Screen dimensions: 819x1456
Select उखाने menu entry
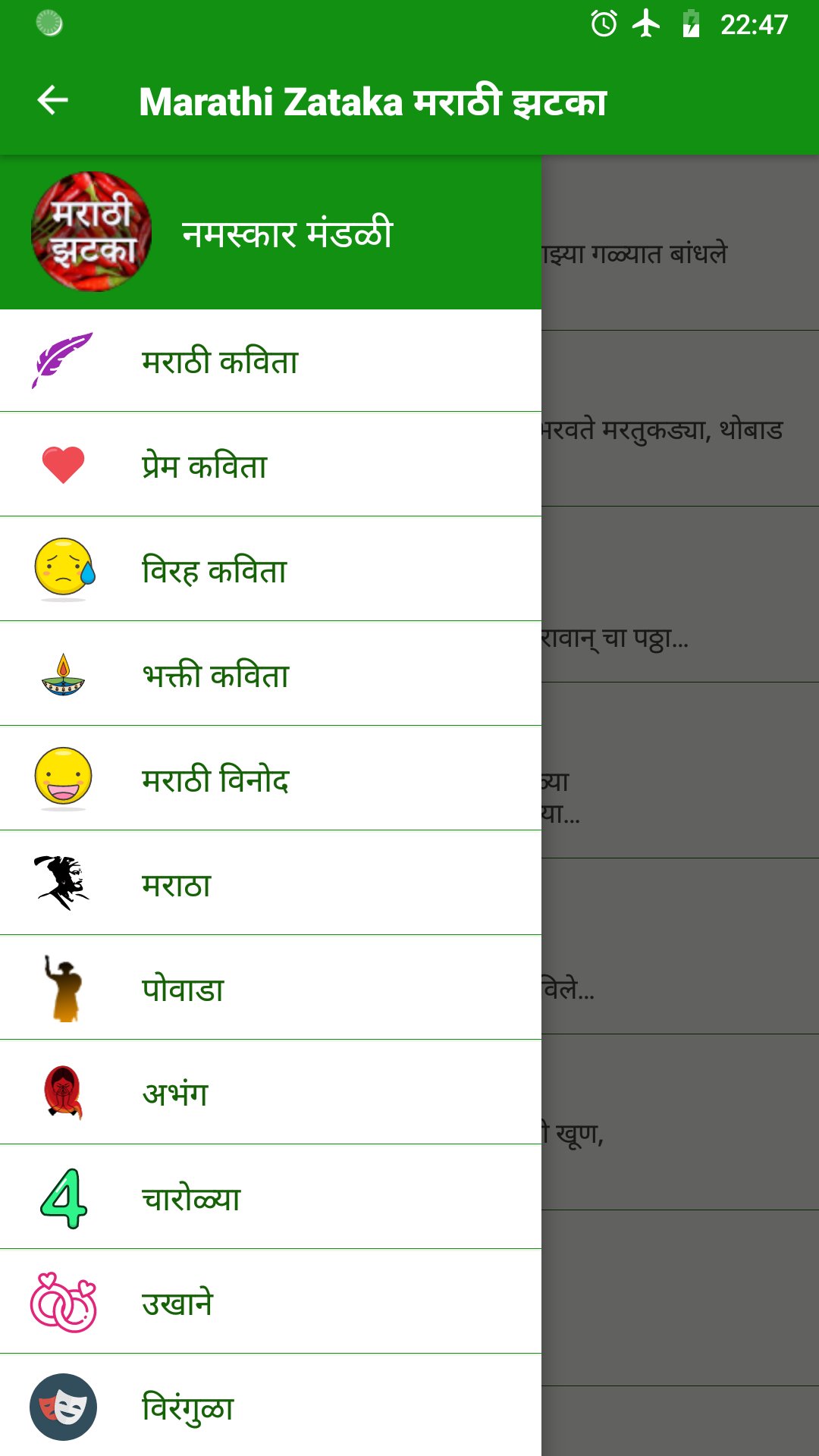tap(177, 1302)
